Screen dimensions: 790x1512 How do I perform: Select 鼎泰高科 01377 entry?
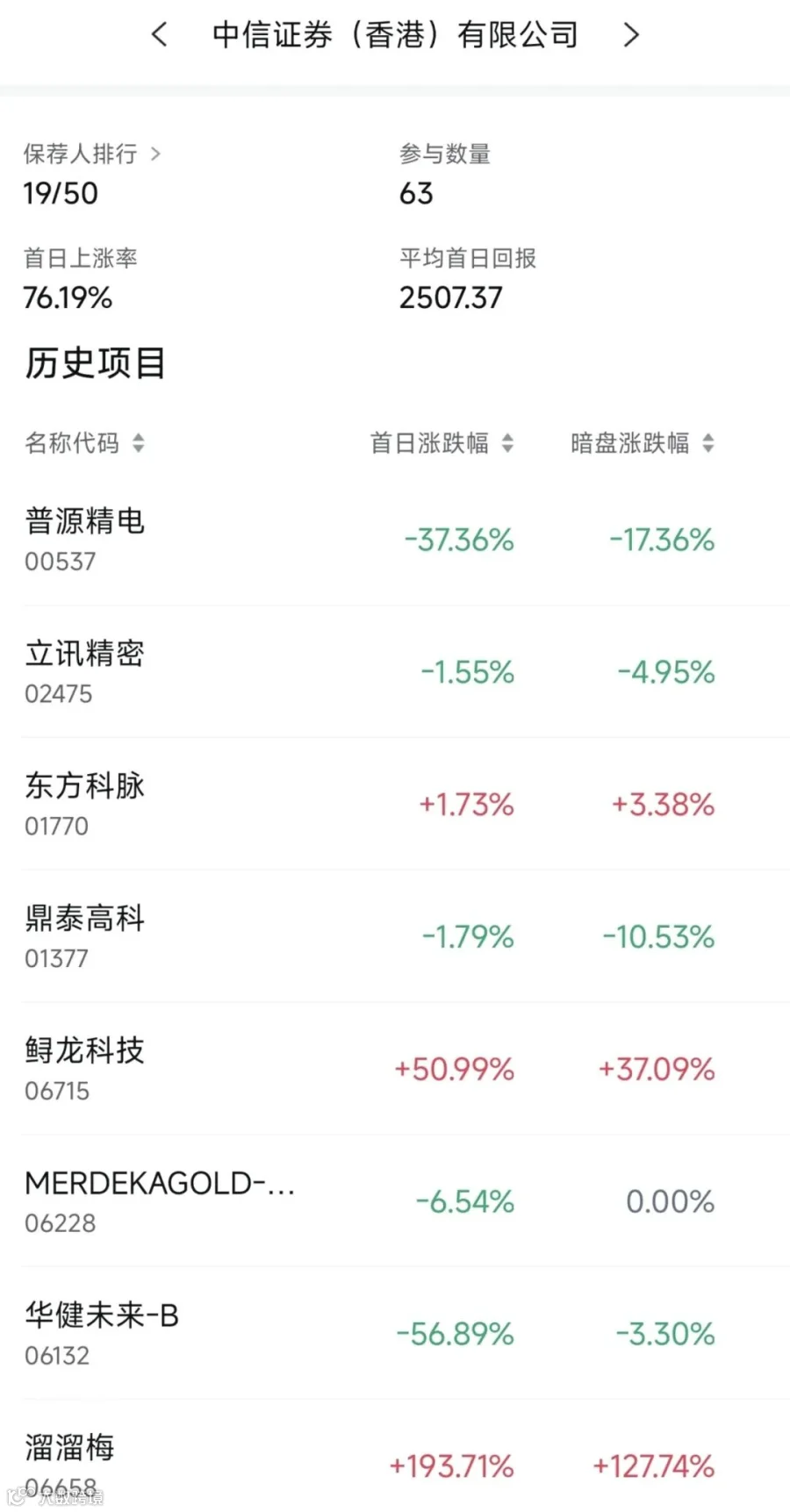(x=395, y=937)
